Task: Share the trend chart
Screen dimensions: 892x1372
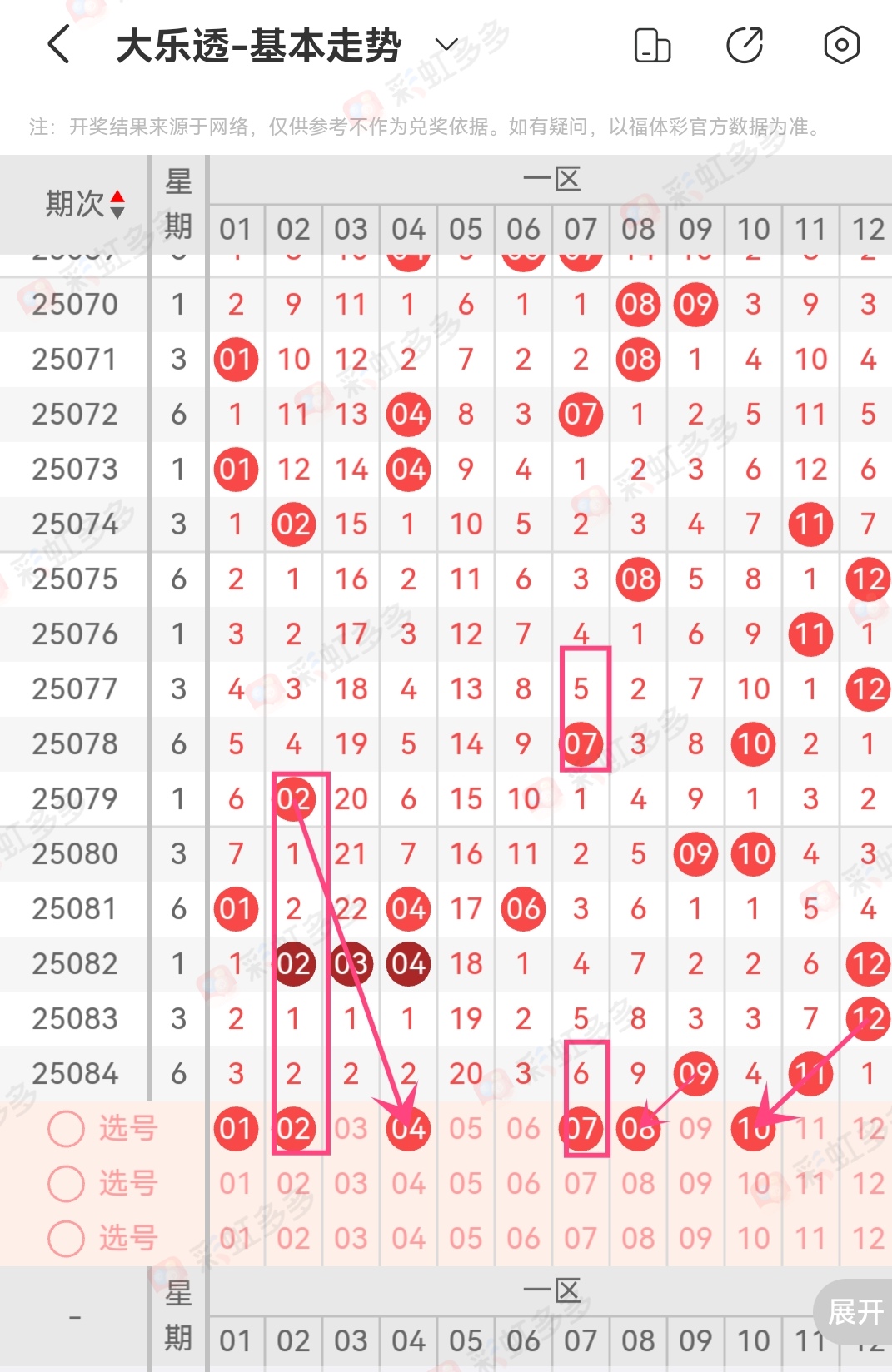Action: [745, 45]
